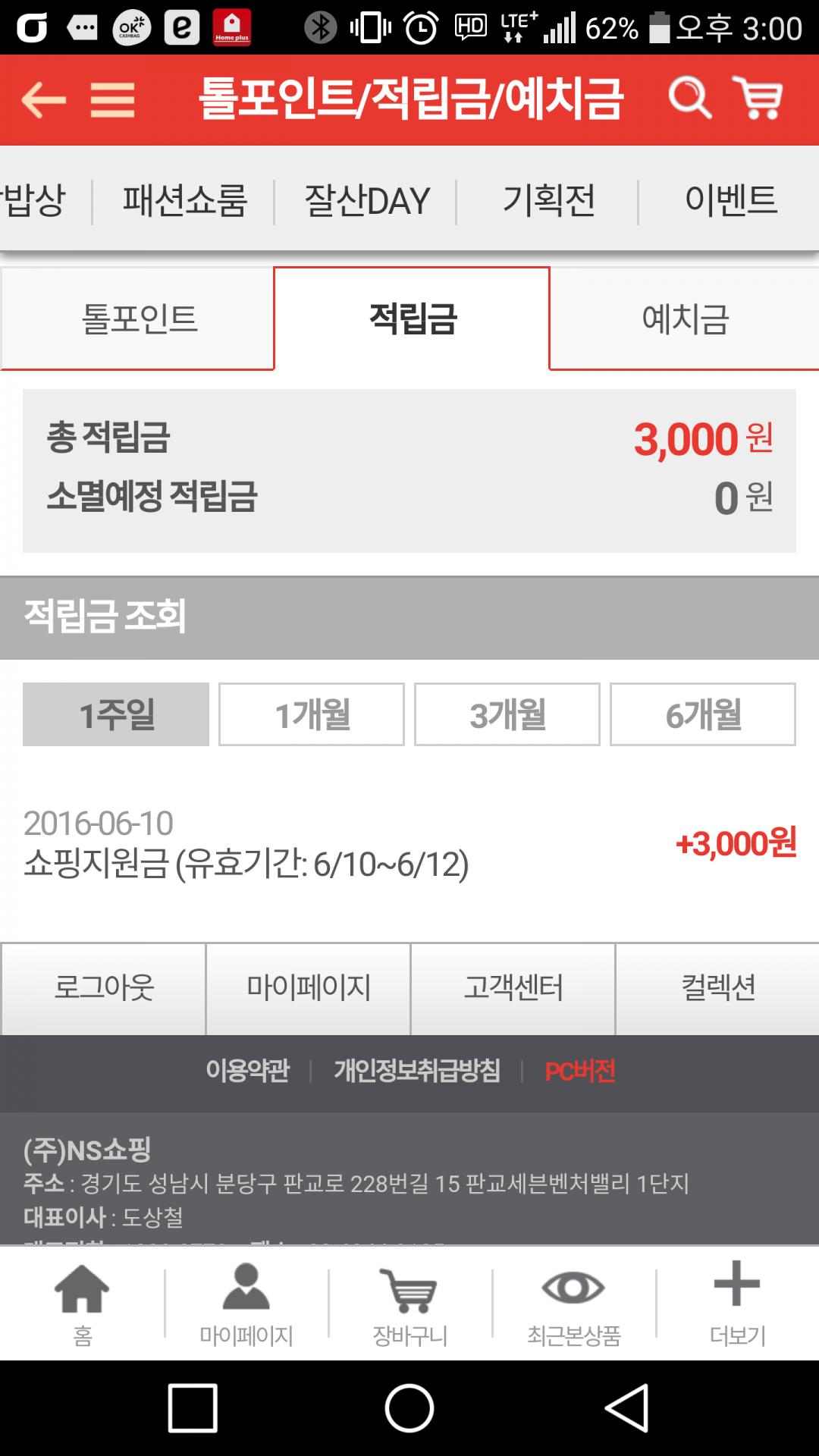Screen dimensions: 819x1456
Task: Switch to the 예치금 tab
Action: click(685, 318)
